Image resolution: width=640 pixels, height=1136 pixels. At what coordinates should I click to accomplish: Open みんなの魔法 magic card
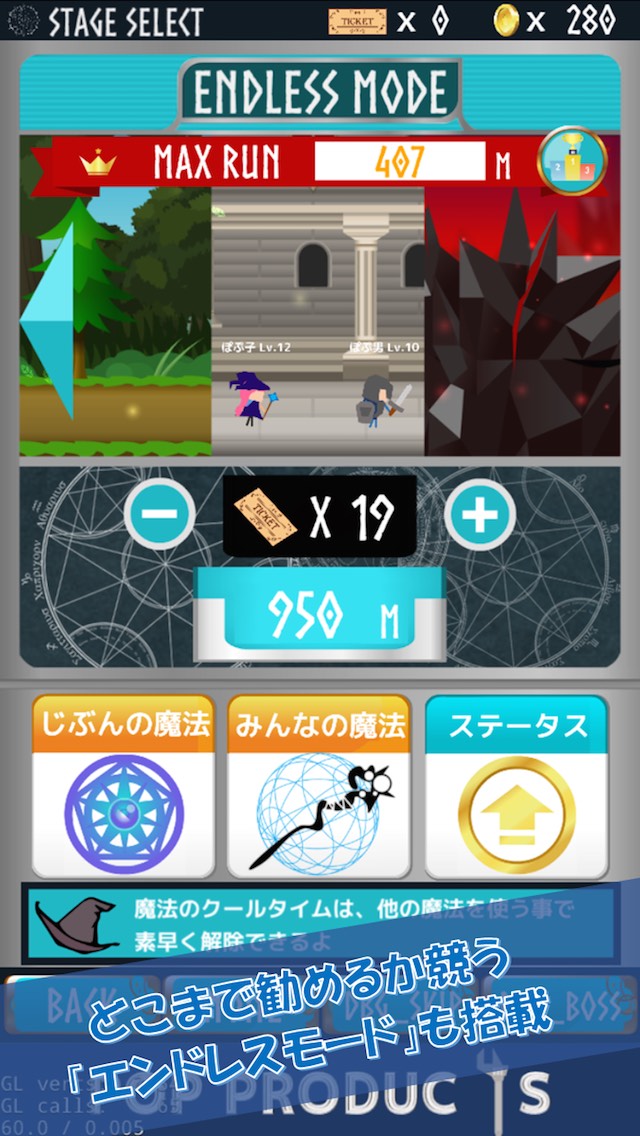319,789
